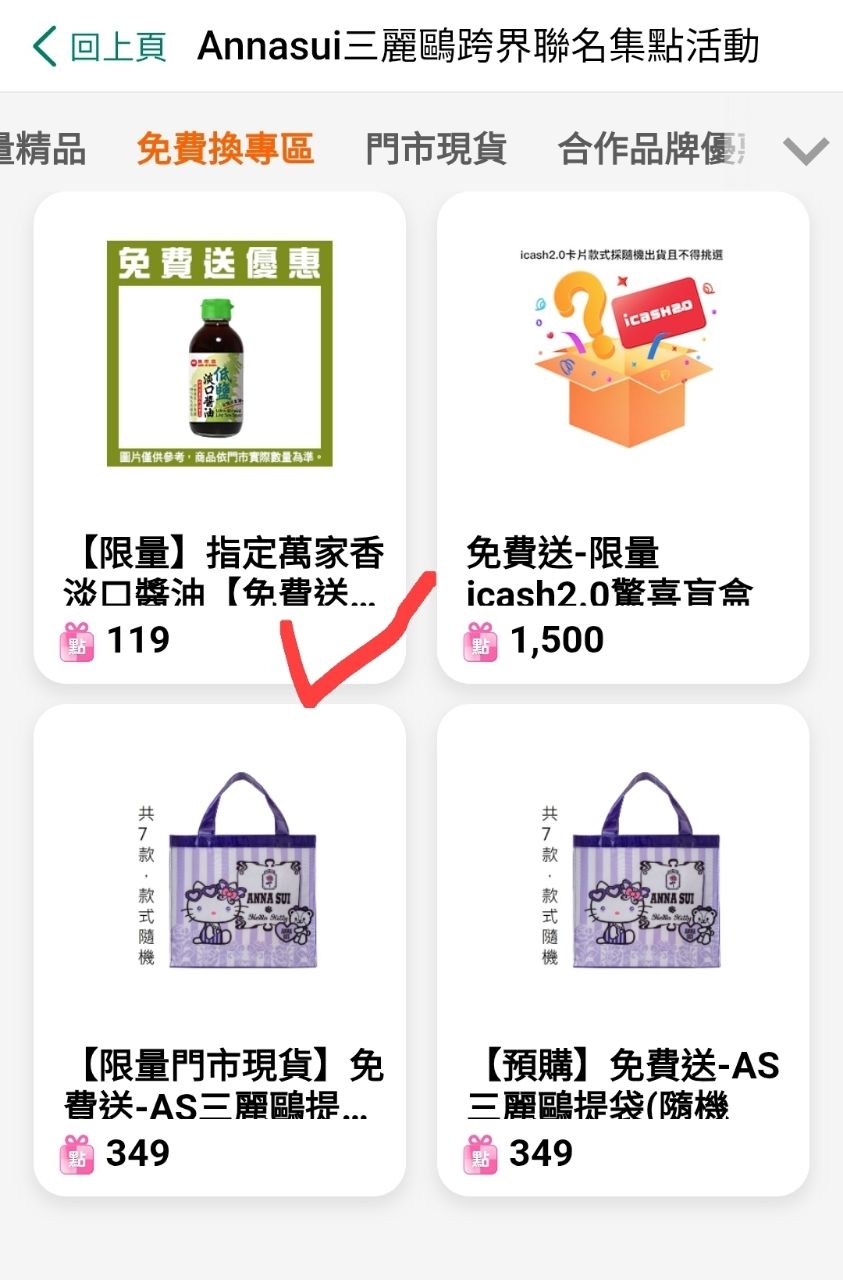This screenshot has width=843, height=1280.
Task: Expand the category list chevron
Action: [805, 151]
